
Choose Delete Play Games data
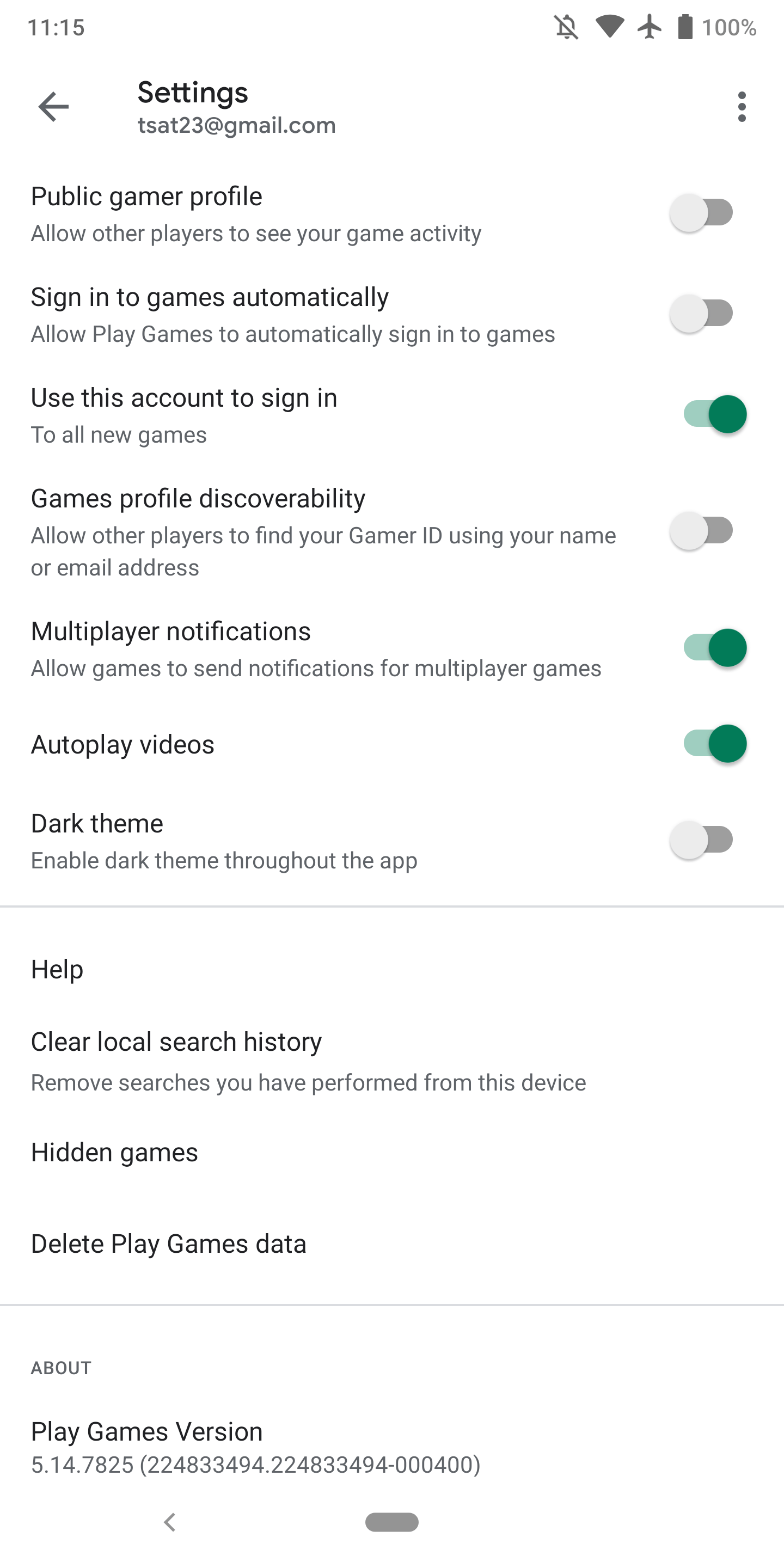[169, 1244]
